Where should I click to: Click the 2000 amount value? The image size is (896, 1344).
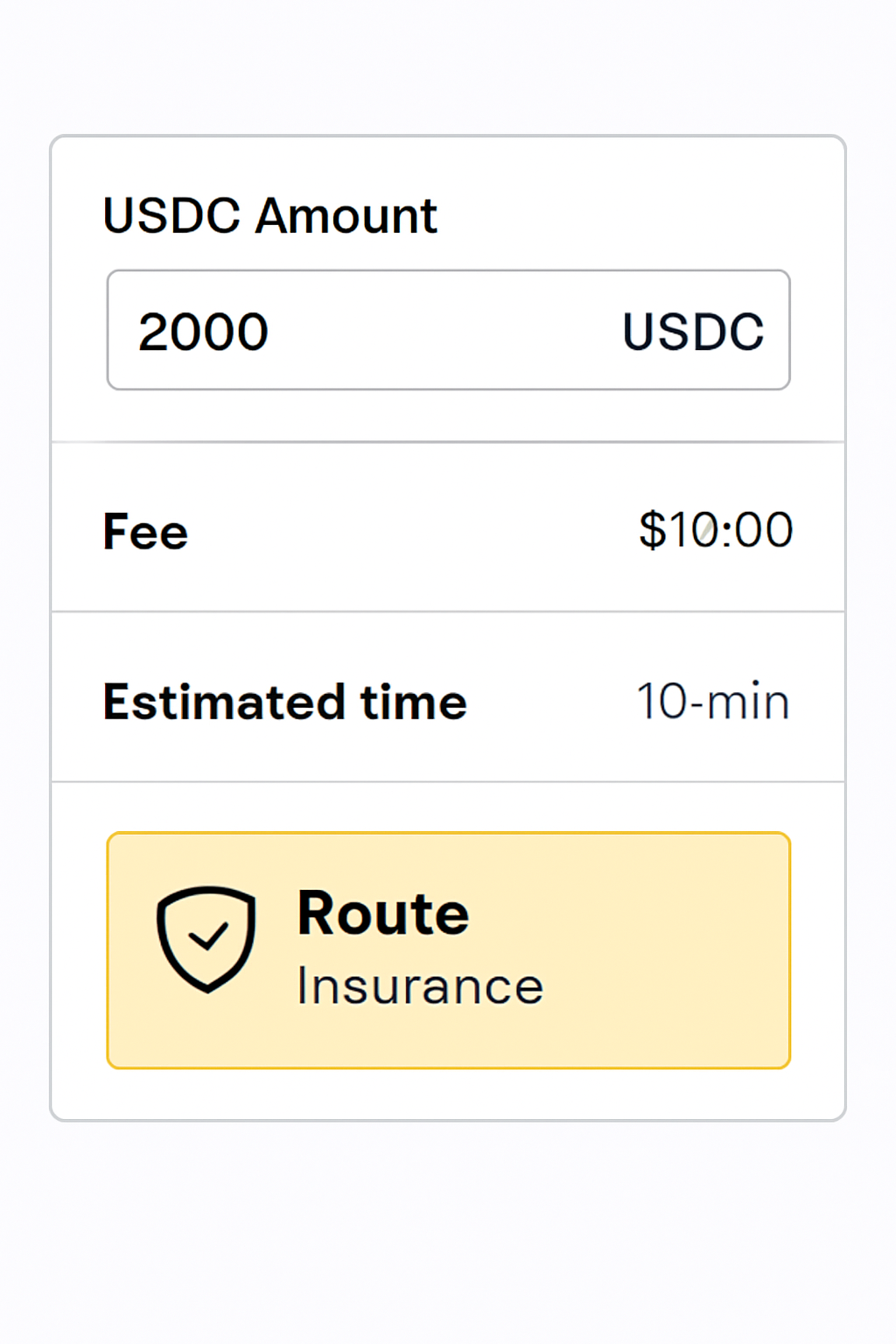tap(203, 330)
